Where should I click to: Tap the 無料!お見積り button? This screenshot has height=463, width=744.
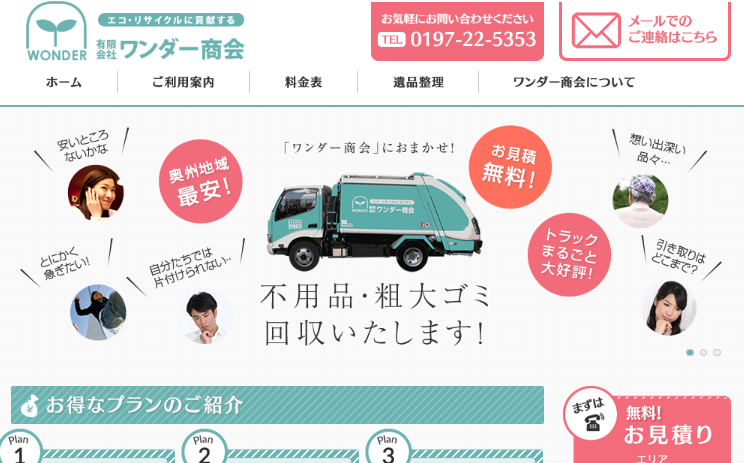coord(652,425)
